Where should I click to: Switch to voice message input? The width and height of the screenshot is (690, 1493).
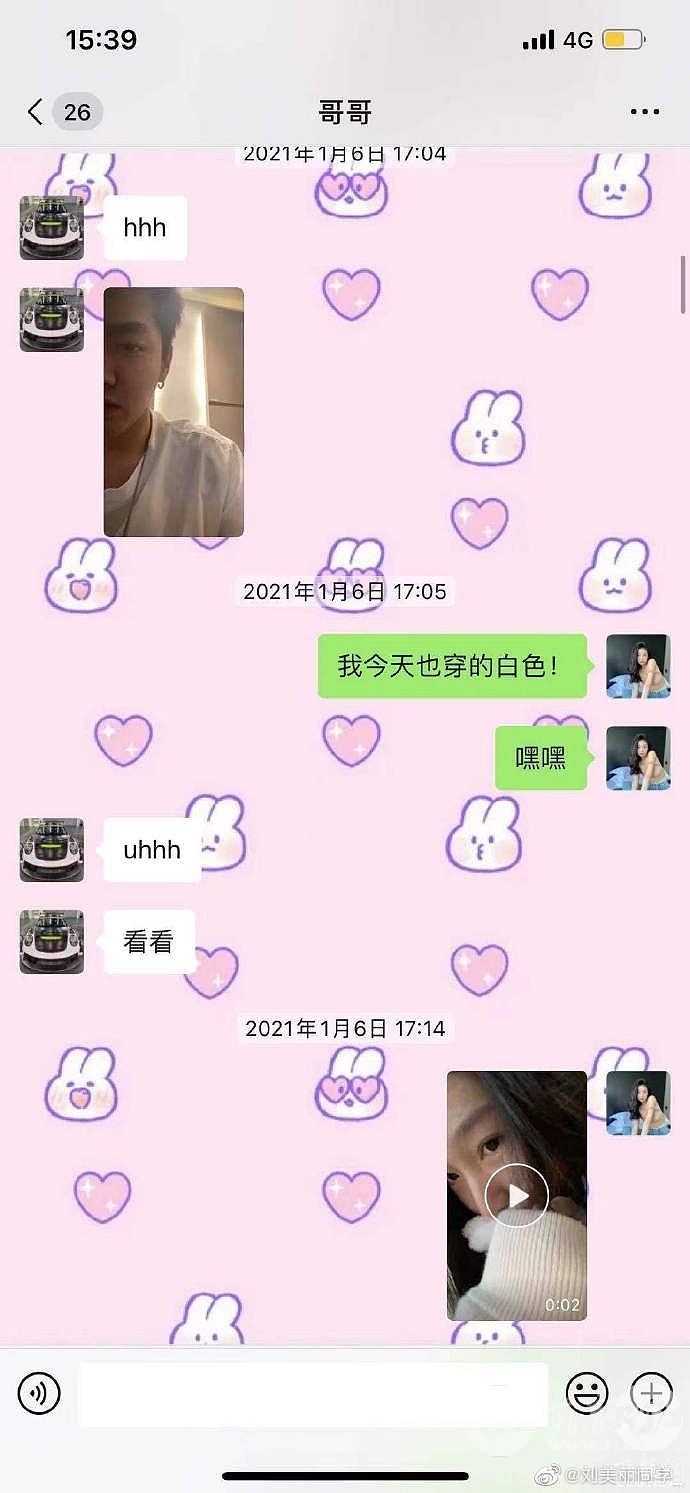click(39, 1392)
